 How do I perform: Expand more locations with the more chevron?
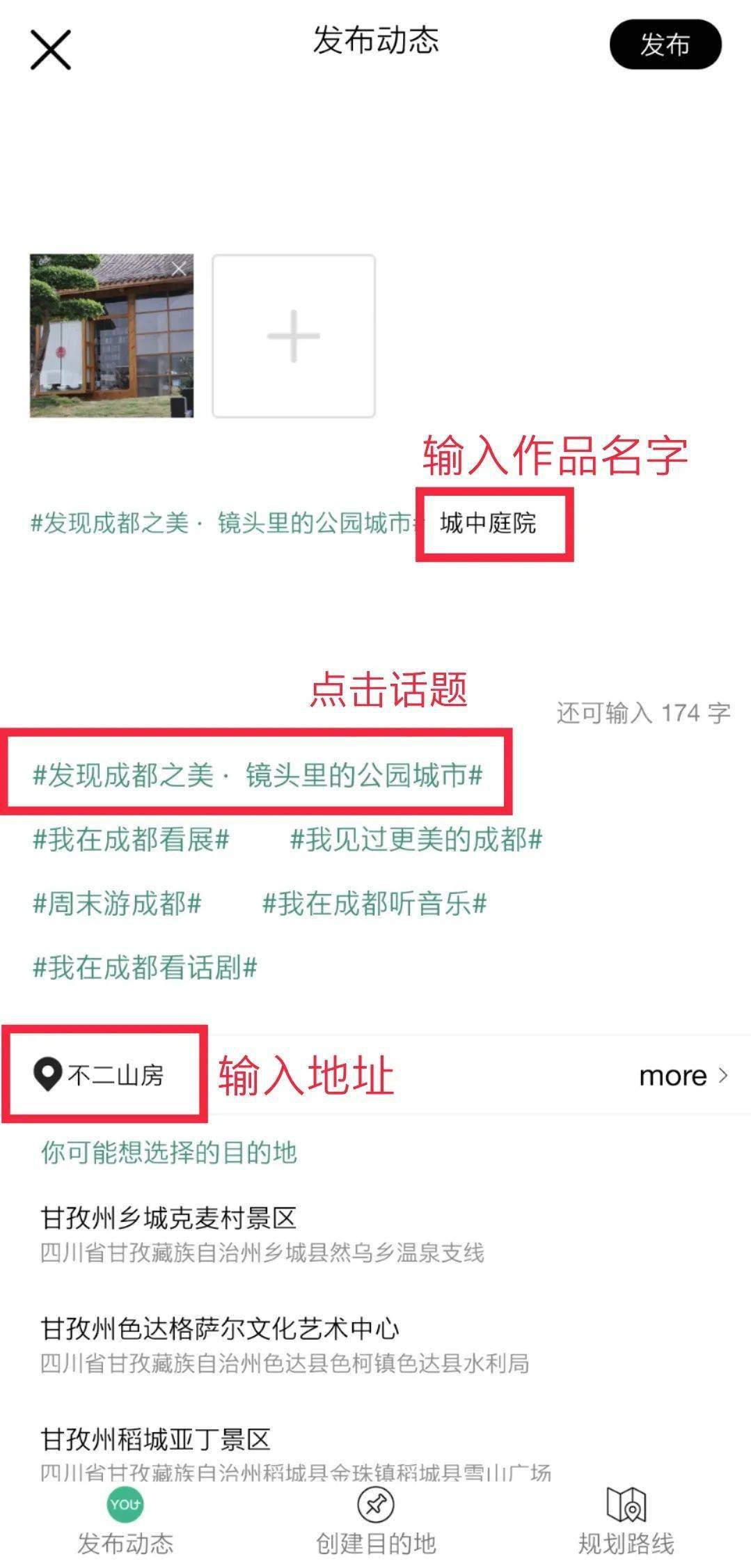[x=686, y=1076]
